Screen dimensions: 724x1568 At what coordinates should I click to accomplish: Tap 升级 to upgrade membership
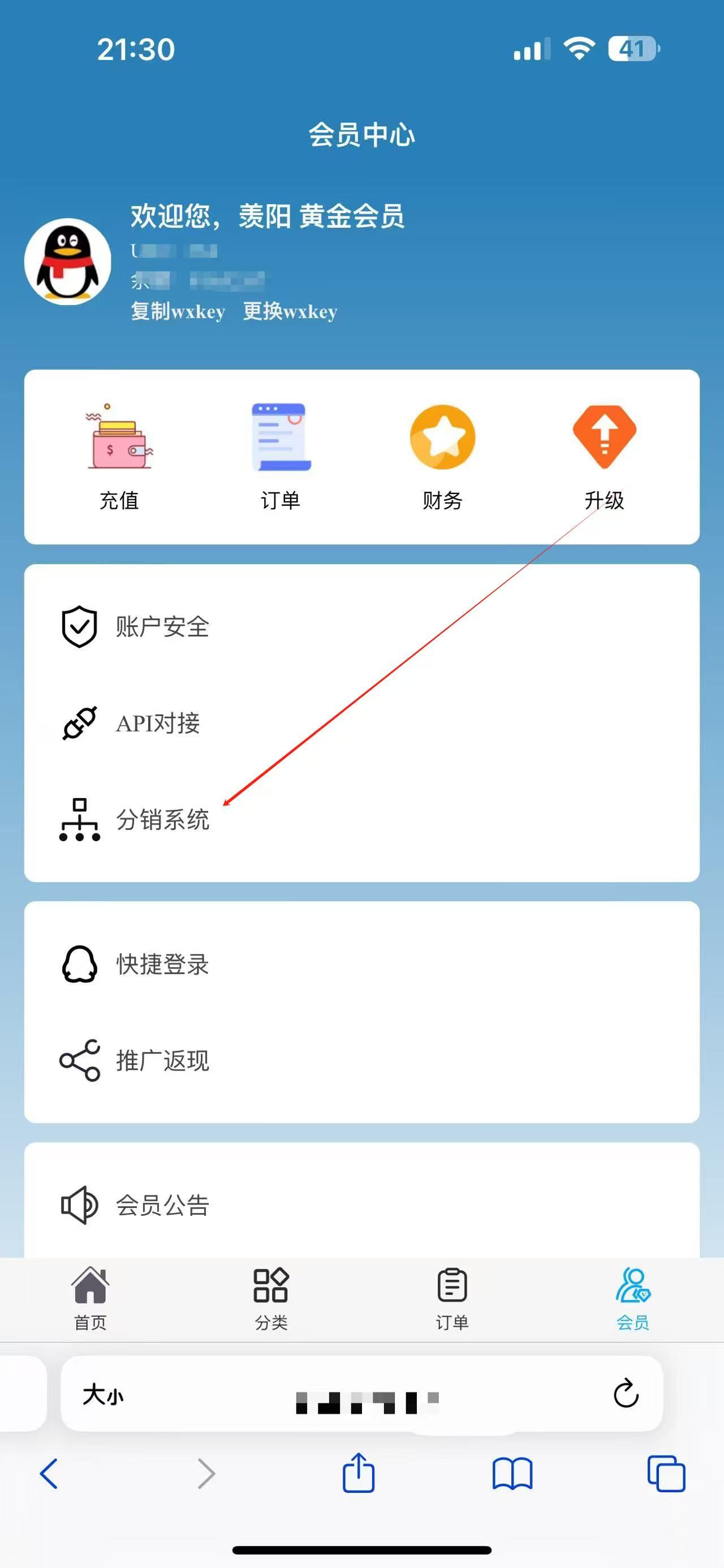point(604,457)
